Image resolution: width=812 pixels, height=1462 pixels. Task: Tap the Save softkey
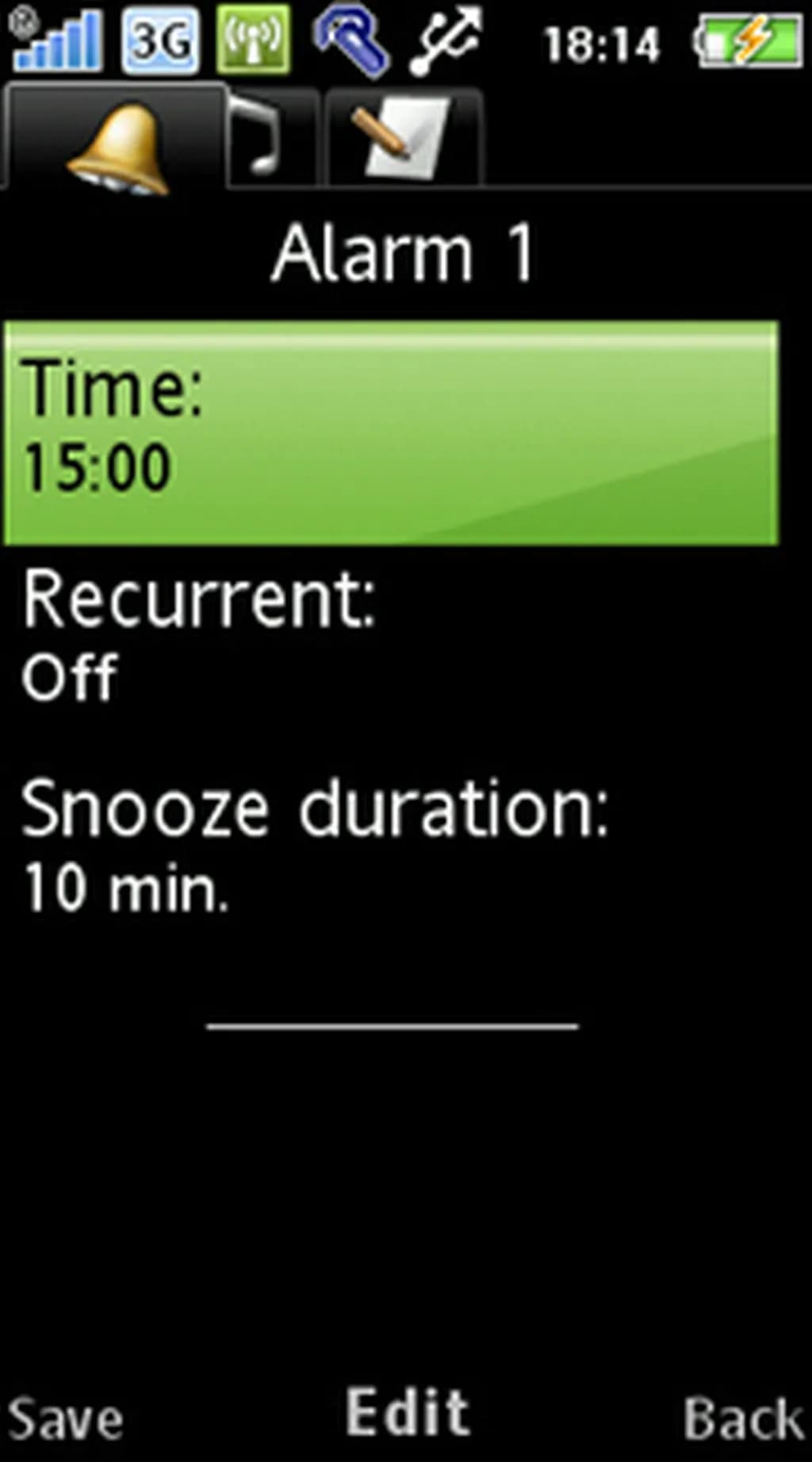tap(65, 1418)
